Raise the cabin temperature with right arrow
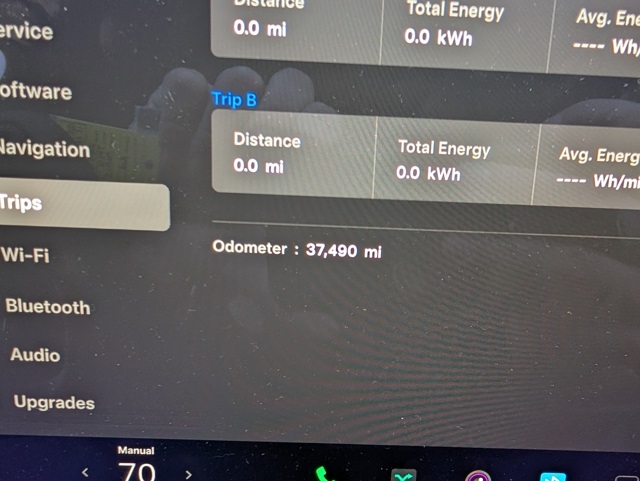 point(188,473)
